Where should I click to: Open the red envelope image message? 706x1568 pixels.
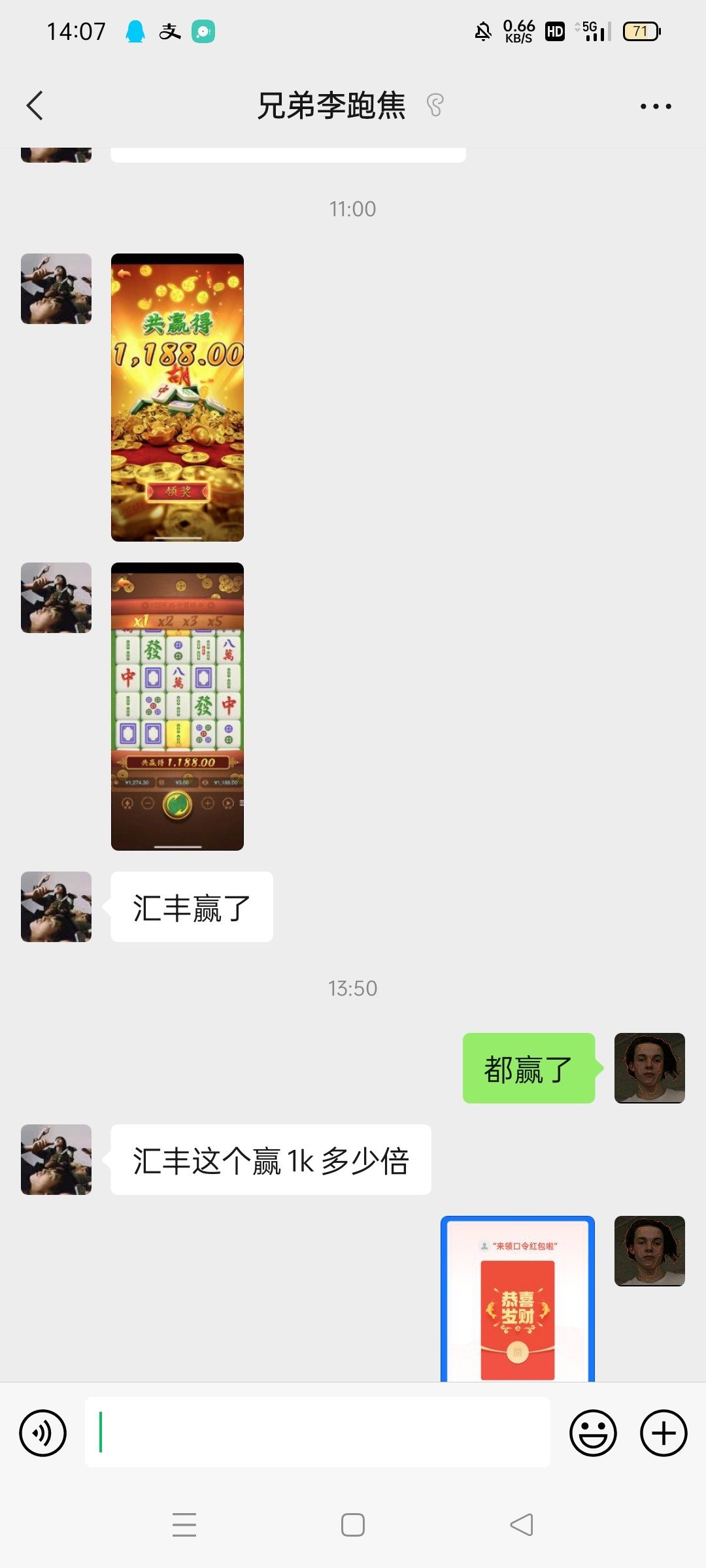pos(518,1300)
